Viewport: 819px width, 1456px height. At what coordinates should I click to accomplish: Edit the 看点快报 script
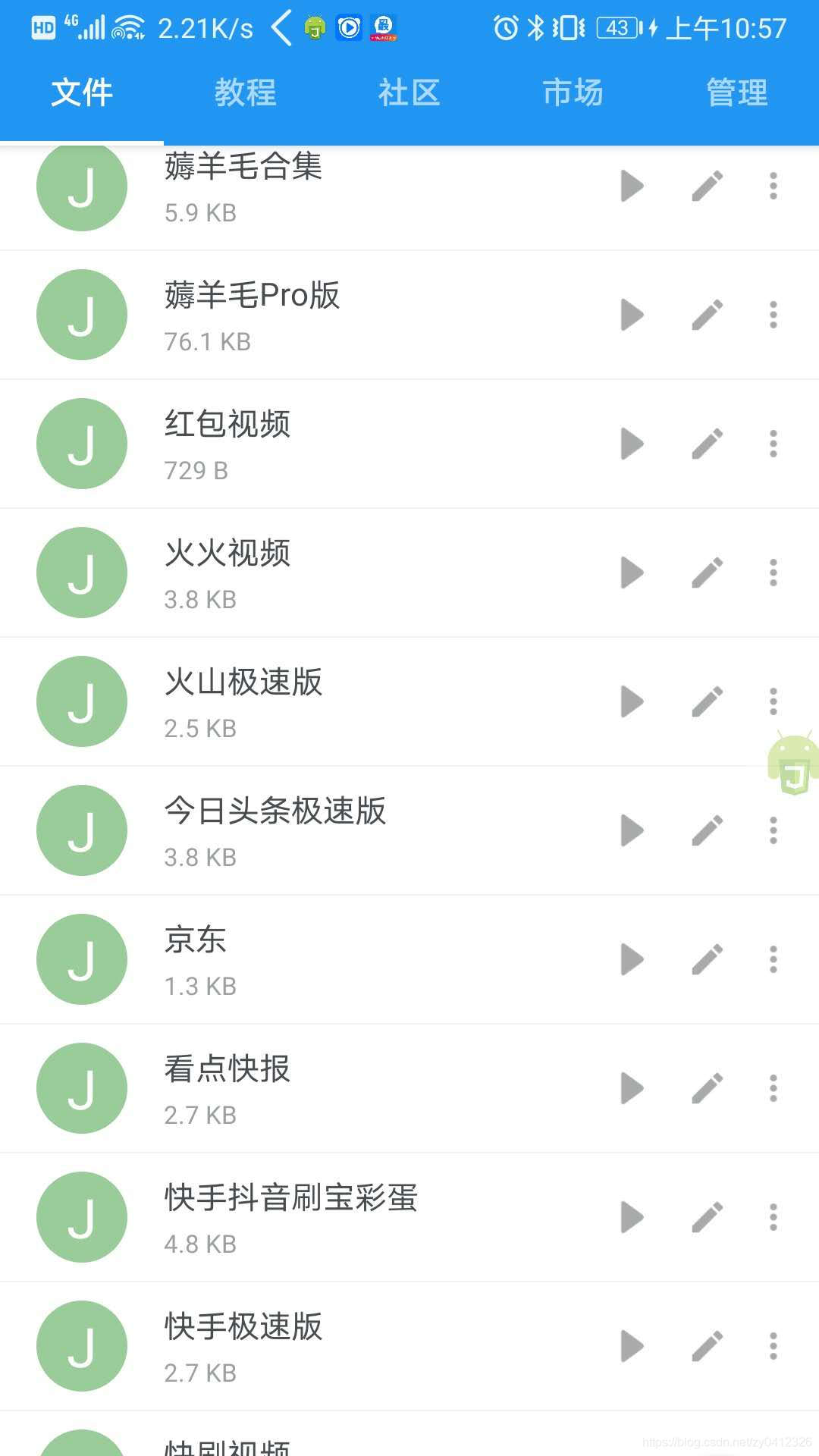[706, 1088]
